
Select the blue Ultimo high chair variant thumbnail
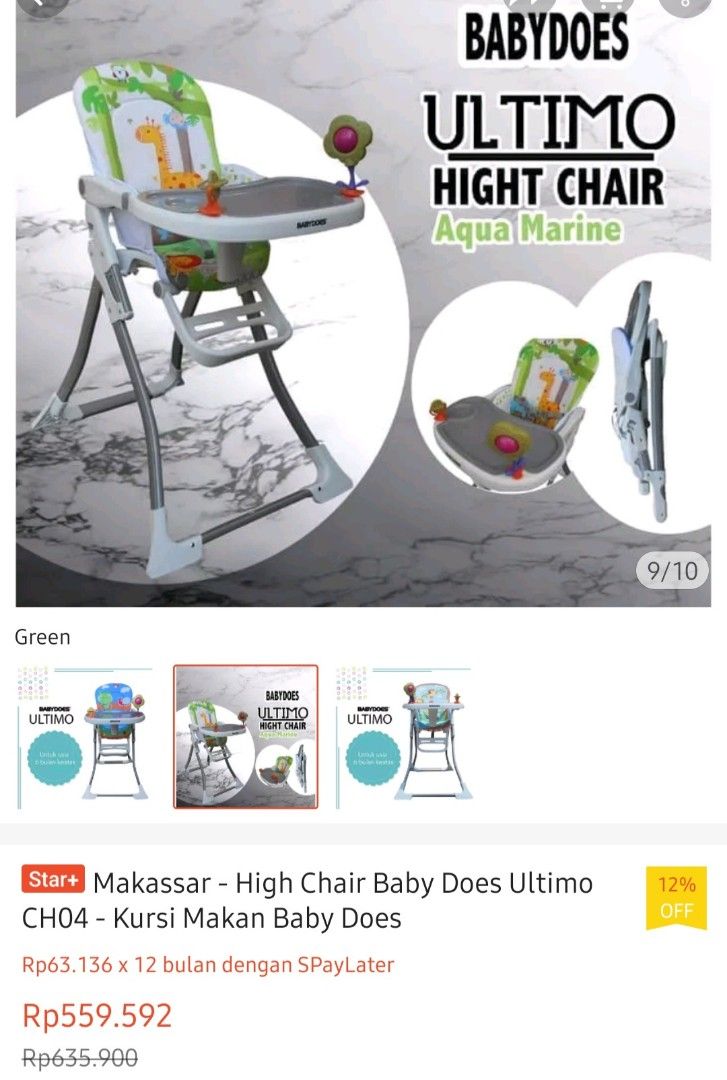pos(85,736)
